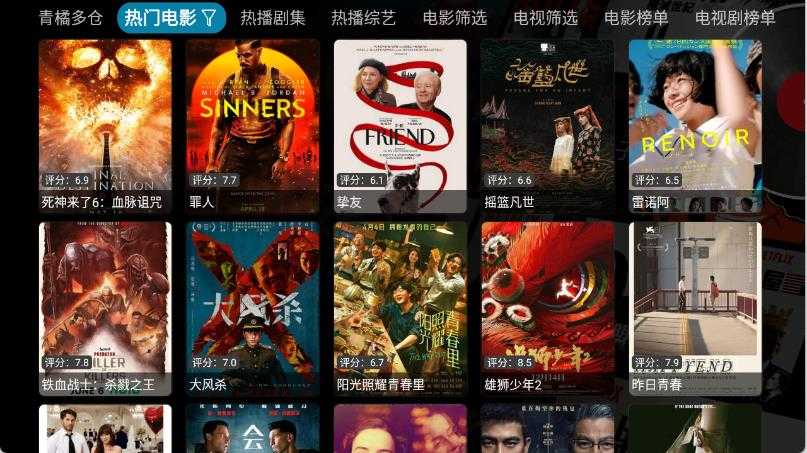Select the 电影筛选 tab

(455, 18)
